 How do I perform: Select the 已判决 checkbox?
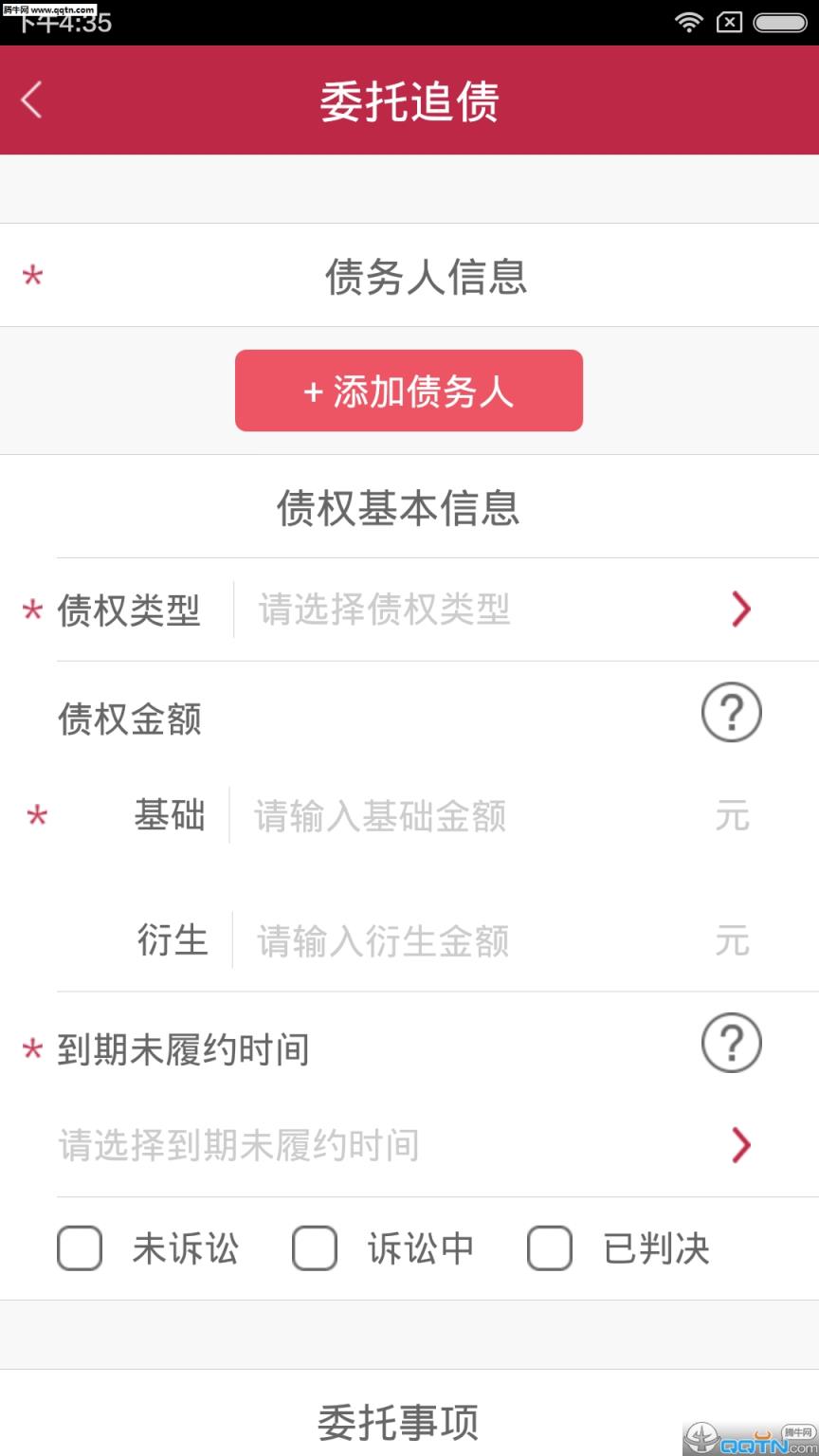click(x=549, y=1249)
